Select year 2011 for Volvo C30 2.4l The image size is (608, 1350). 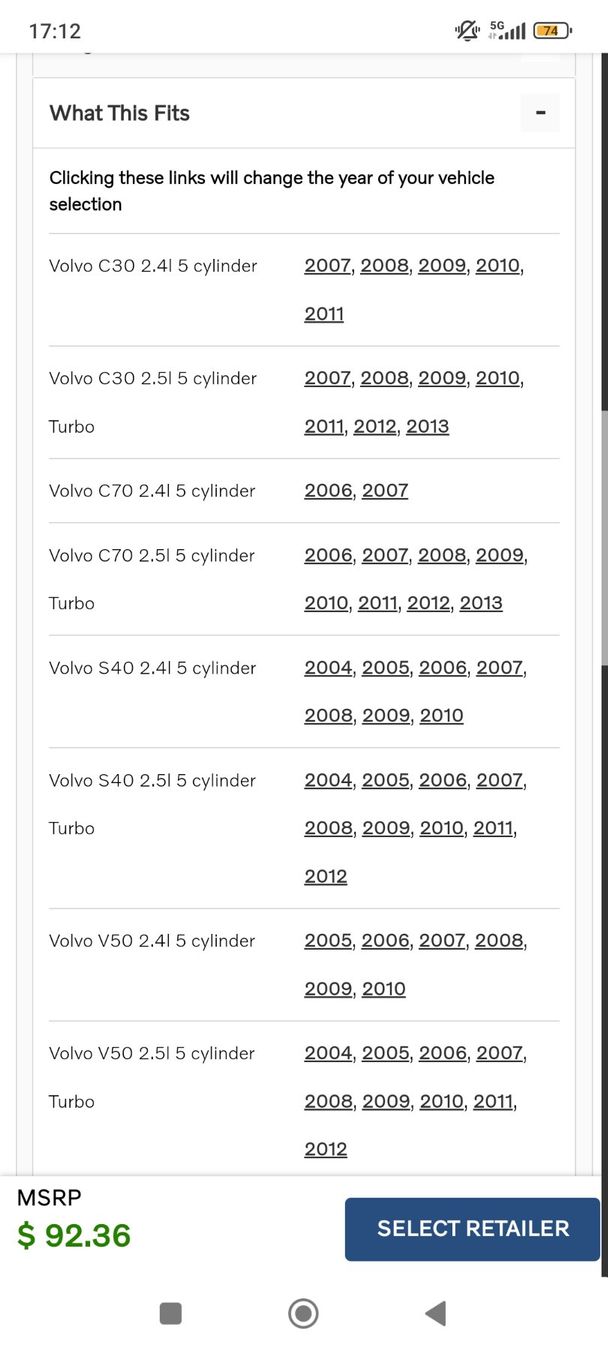click(x=324, y=314)
